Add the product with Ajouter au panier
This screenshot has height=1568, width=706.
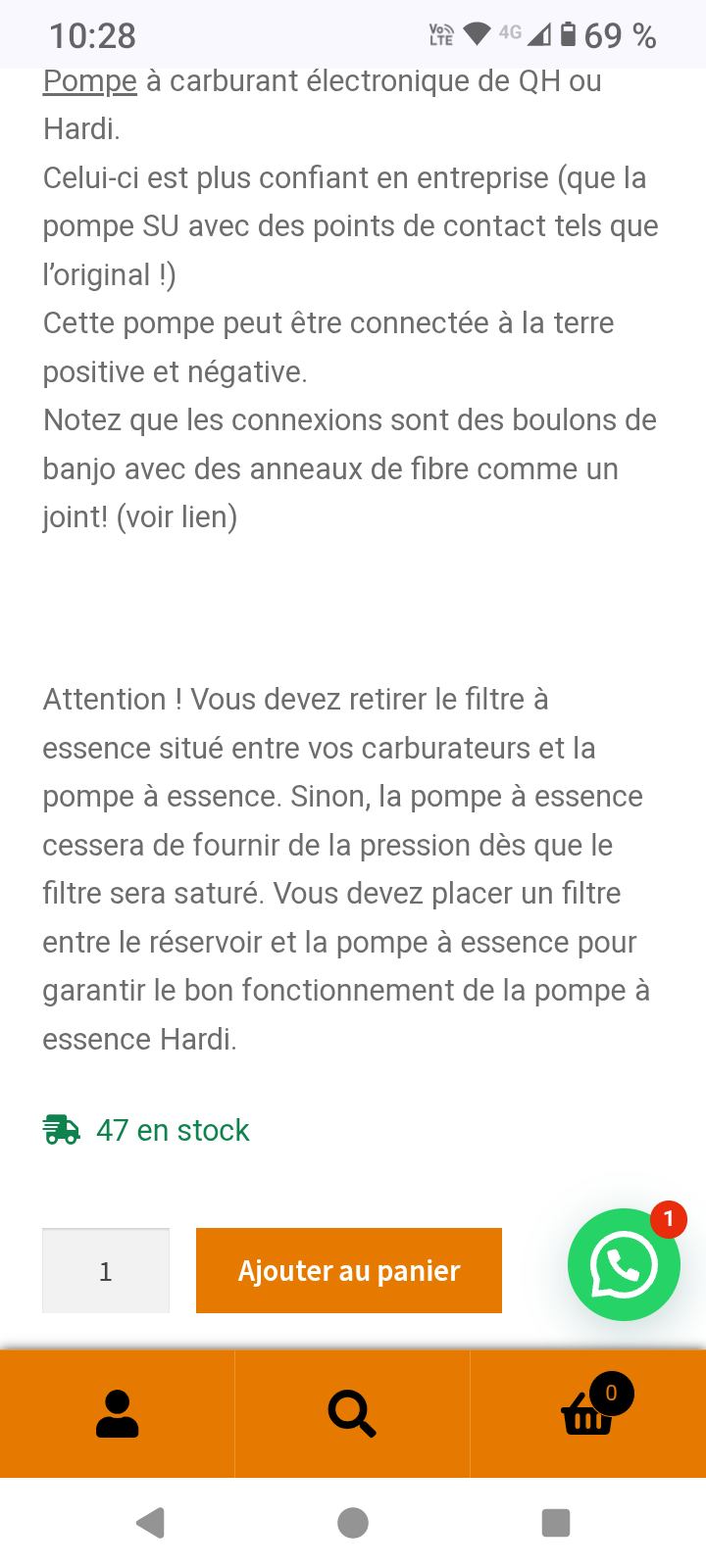(x=349, y=1270)
